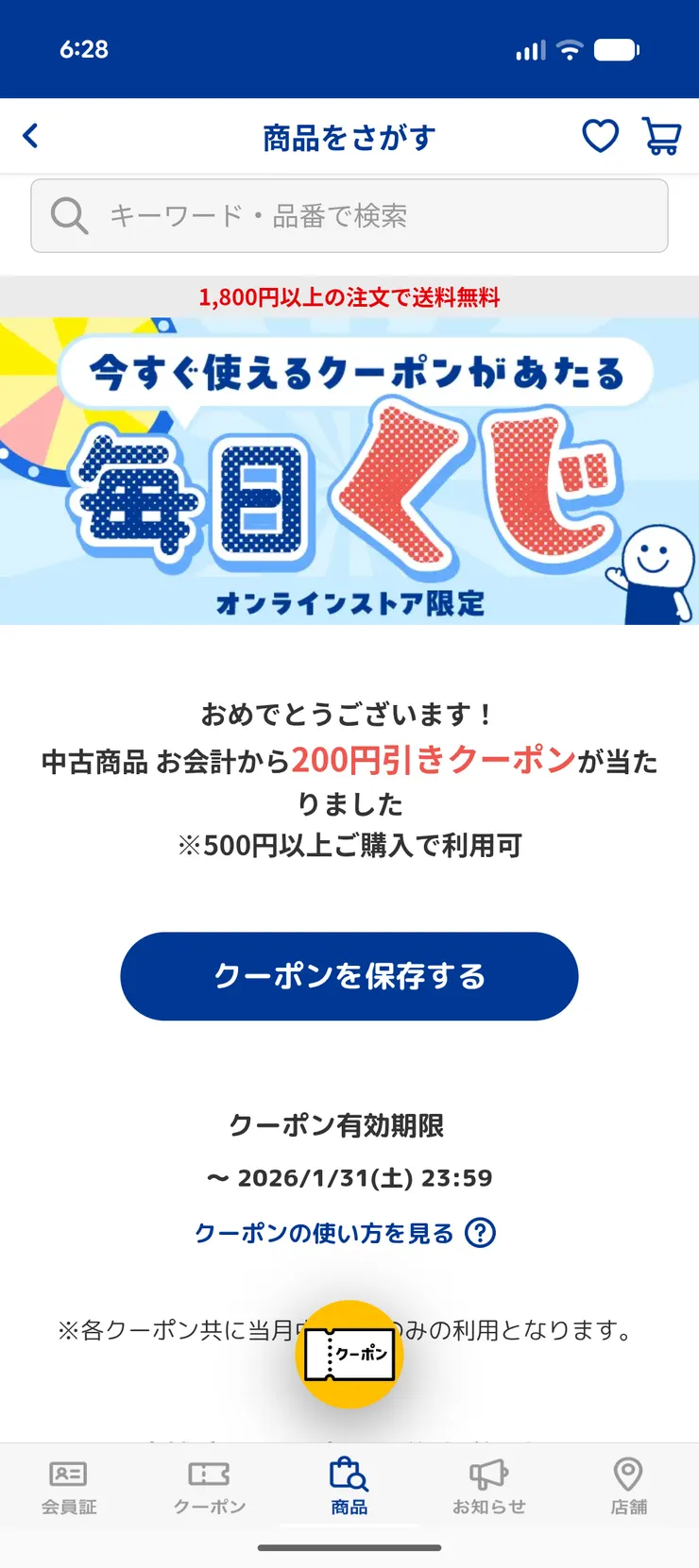Tap the 毎日くじ lottery banner
Viewport: 699px width, 1568px height.
tap(349, 472)
